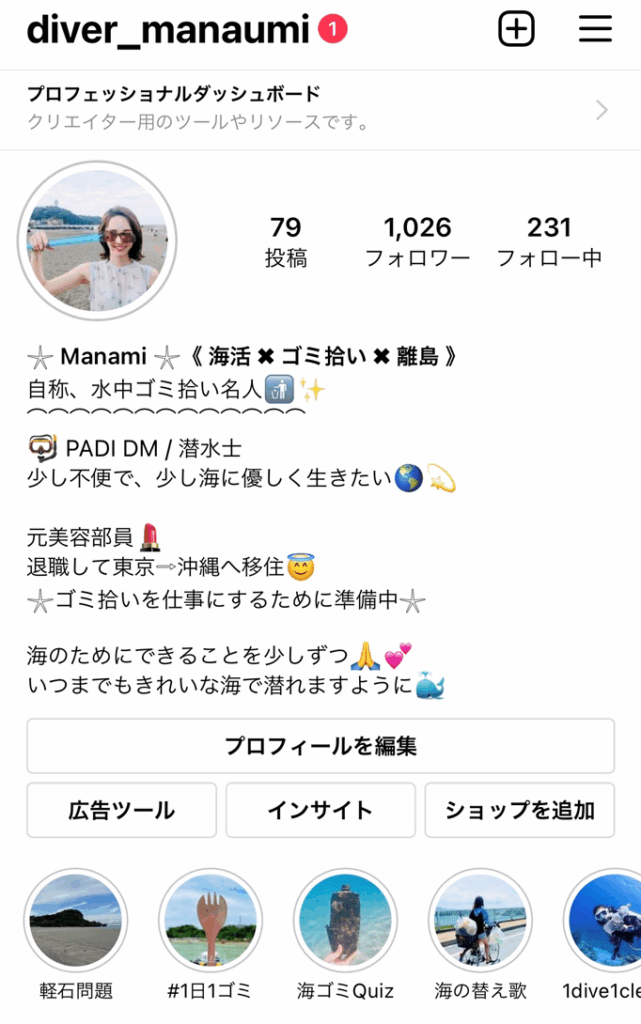Open インサイト
The image size is (641, 1024).
coord(320,810)
